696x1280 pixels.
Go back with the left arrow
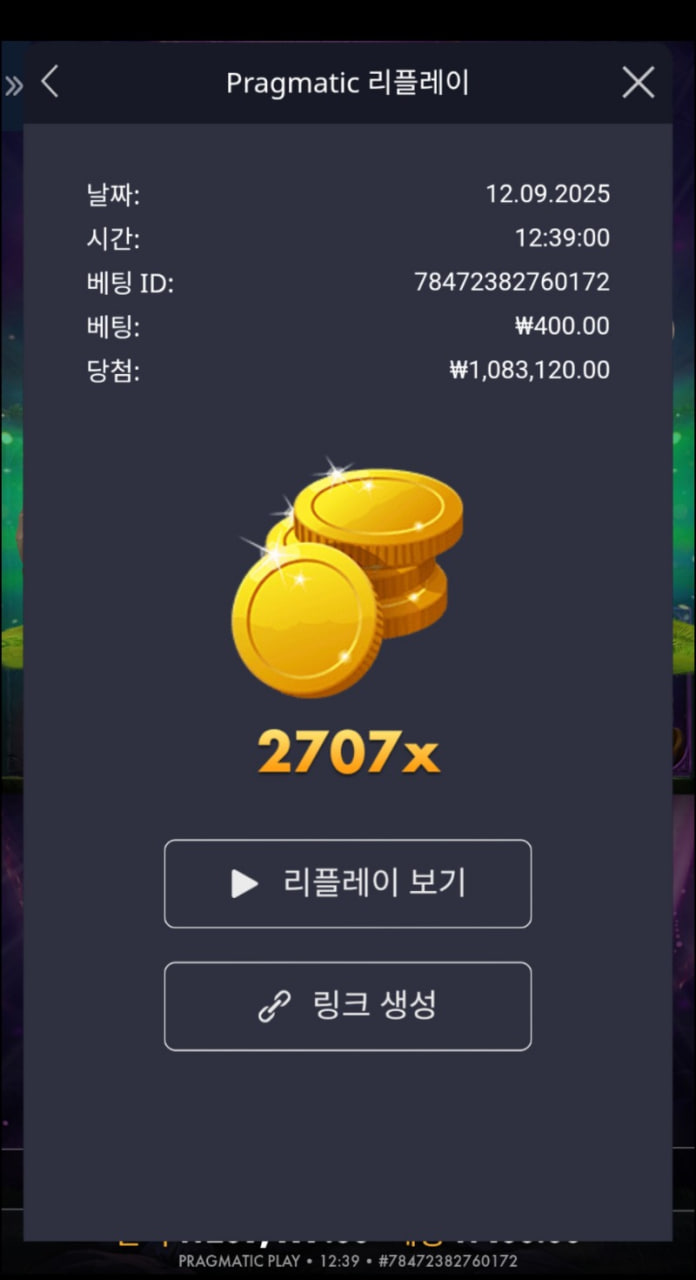tap(50, 82)
